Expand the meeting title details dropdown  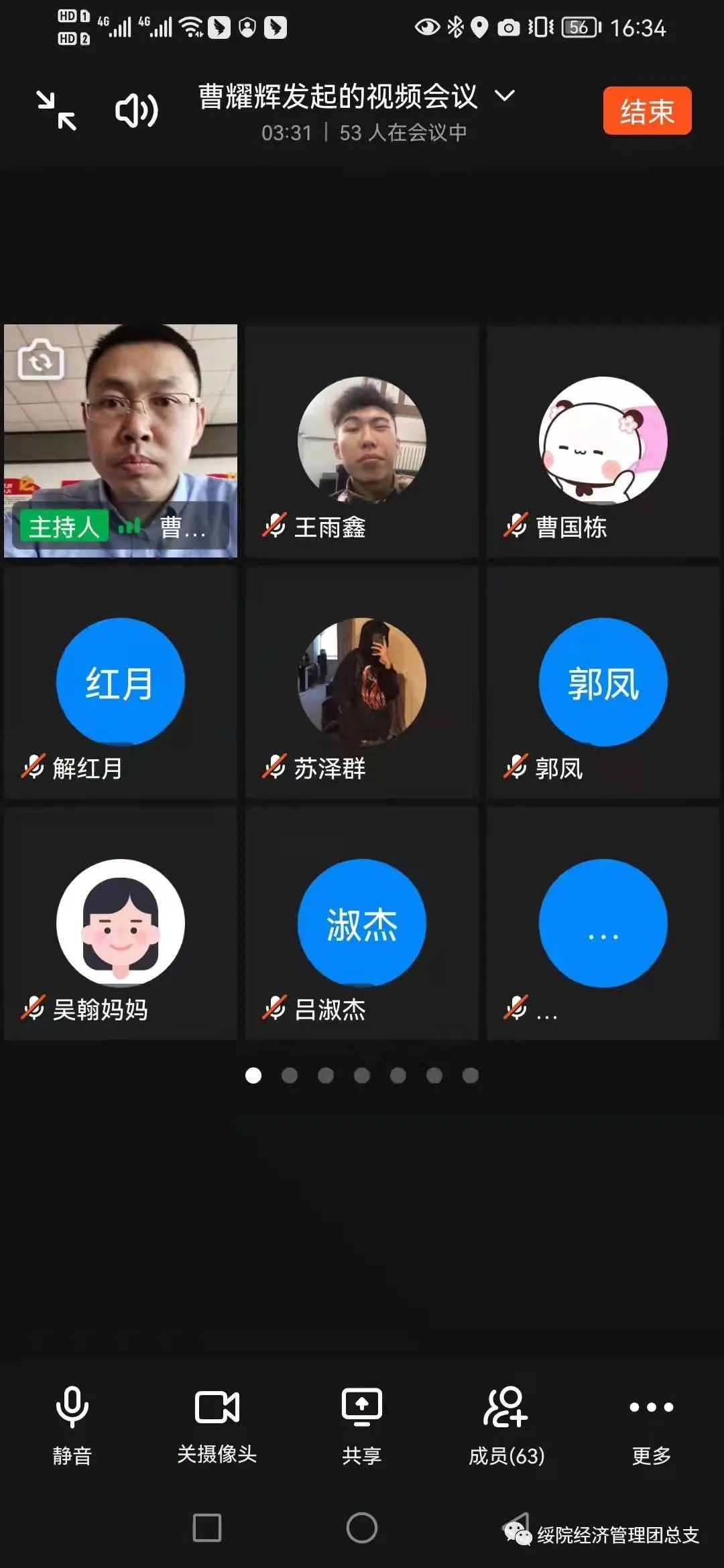click(x=505, y=96)
